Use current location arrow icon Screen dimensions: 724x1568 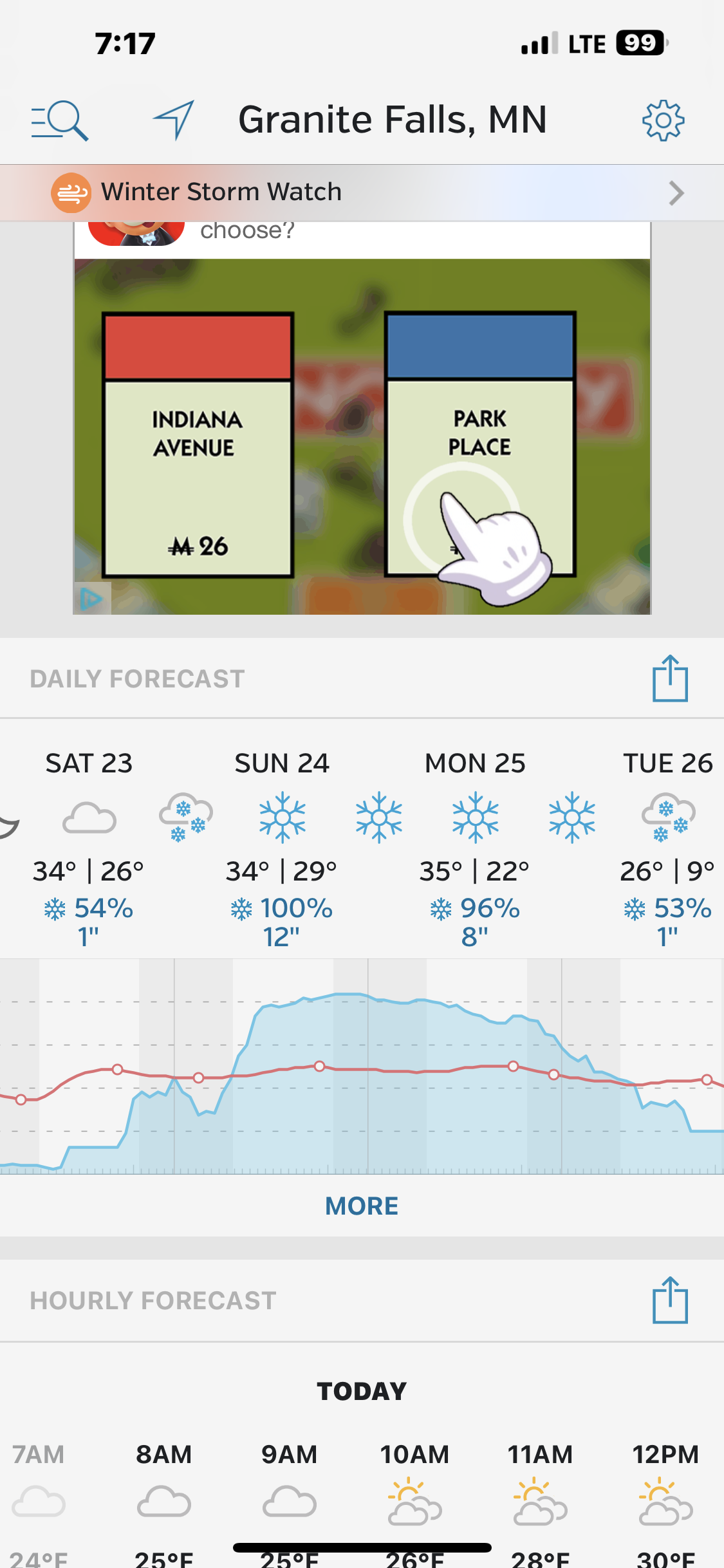[x=174, y=120]
